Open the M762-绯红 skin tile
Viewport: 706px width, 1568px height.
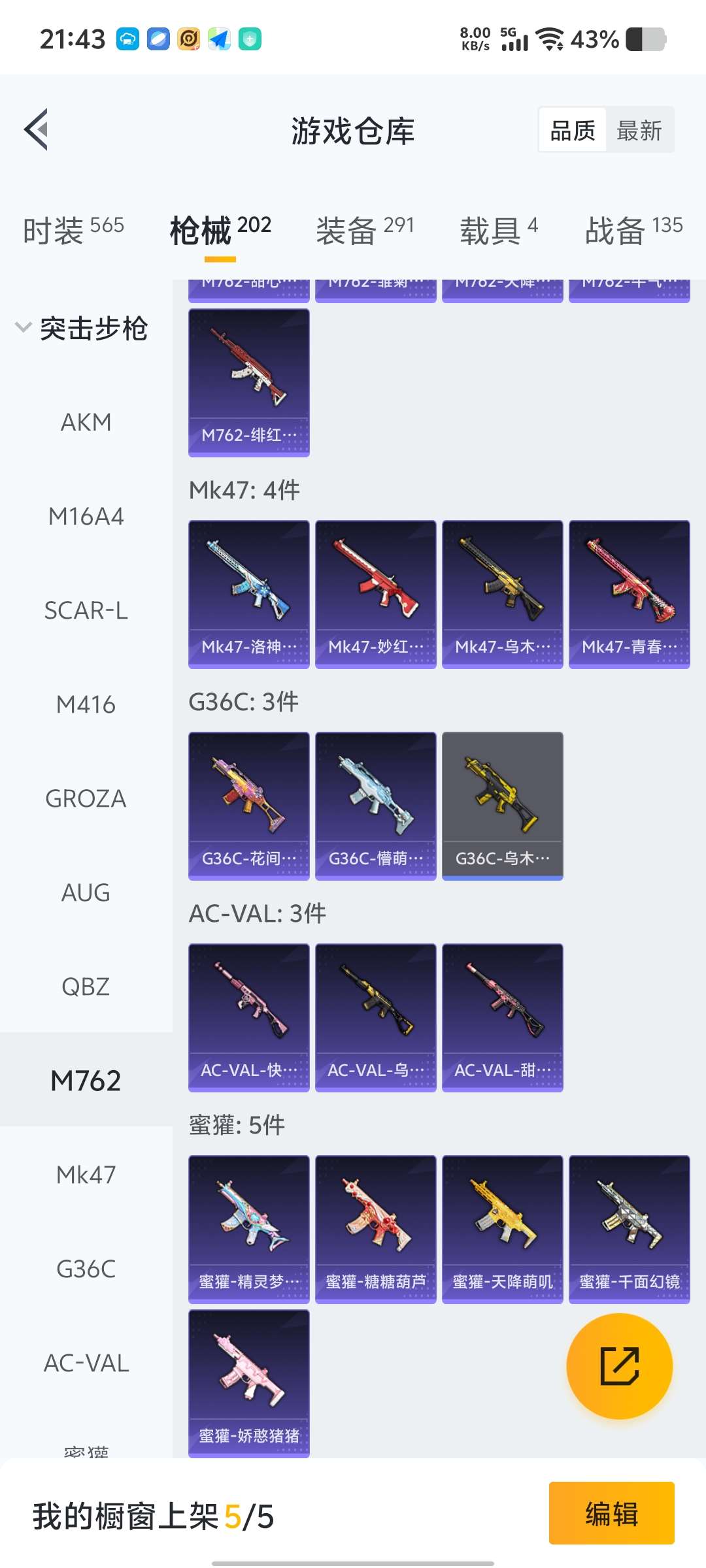coord(249,382)
